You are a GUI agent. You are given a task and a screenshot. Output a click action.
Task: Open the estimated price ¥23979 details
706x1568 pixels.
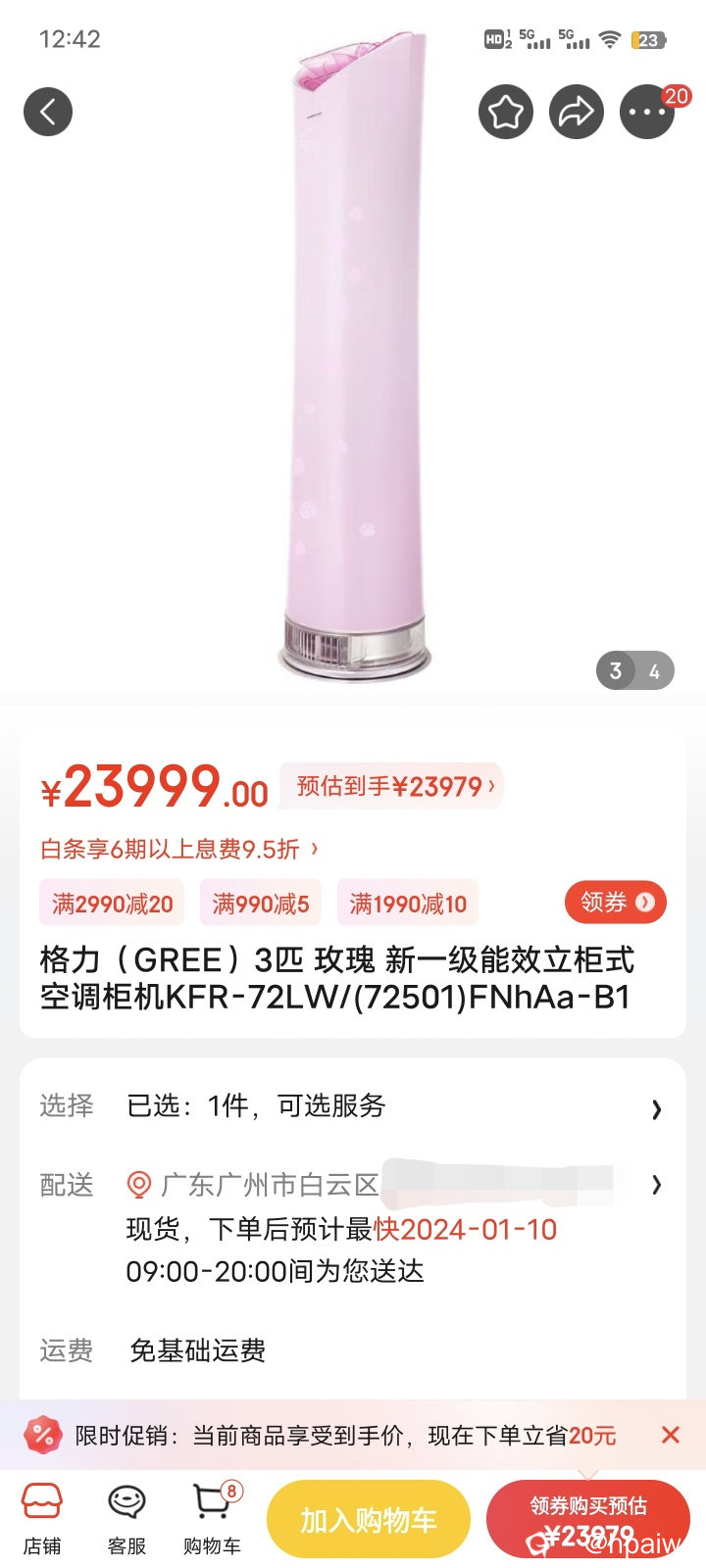coord(394,786)
